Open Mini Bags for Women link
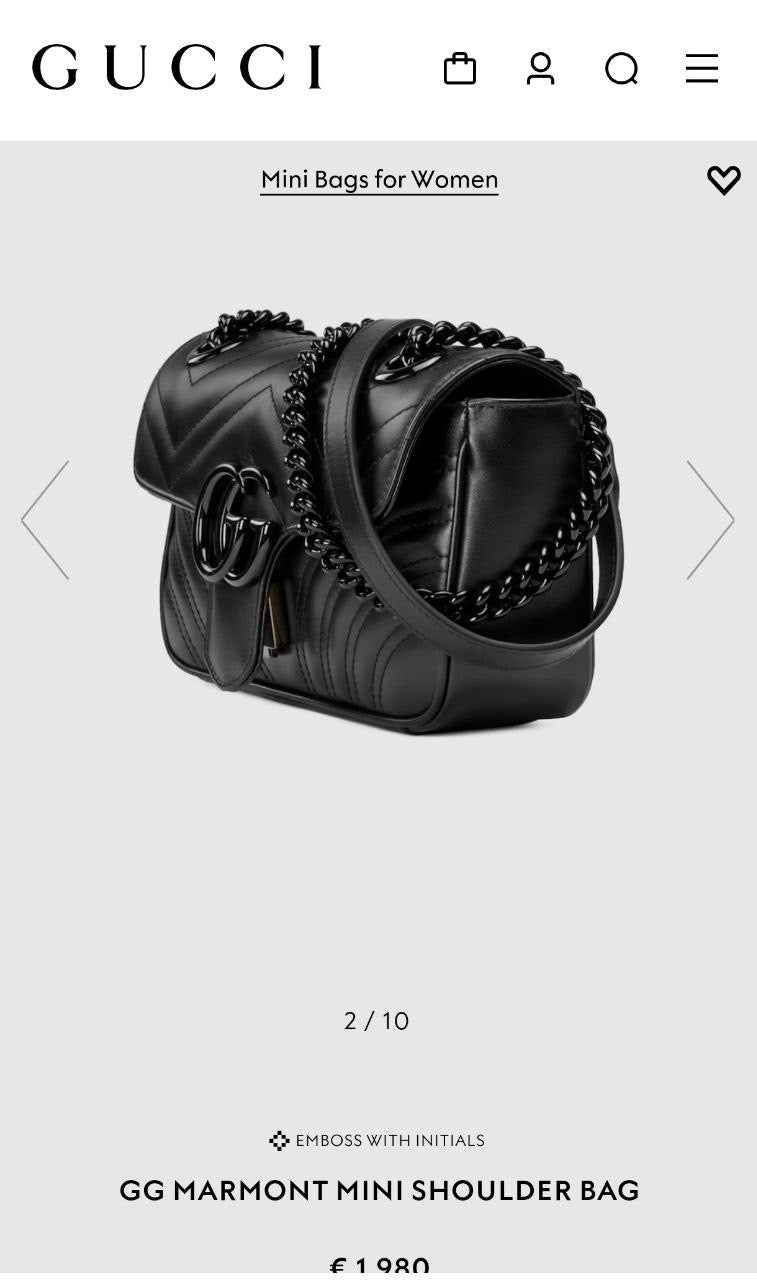757x1280 pixels. [x=379, y=180]
